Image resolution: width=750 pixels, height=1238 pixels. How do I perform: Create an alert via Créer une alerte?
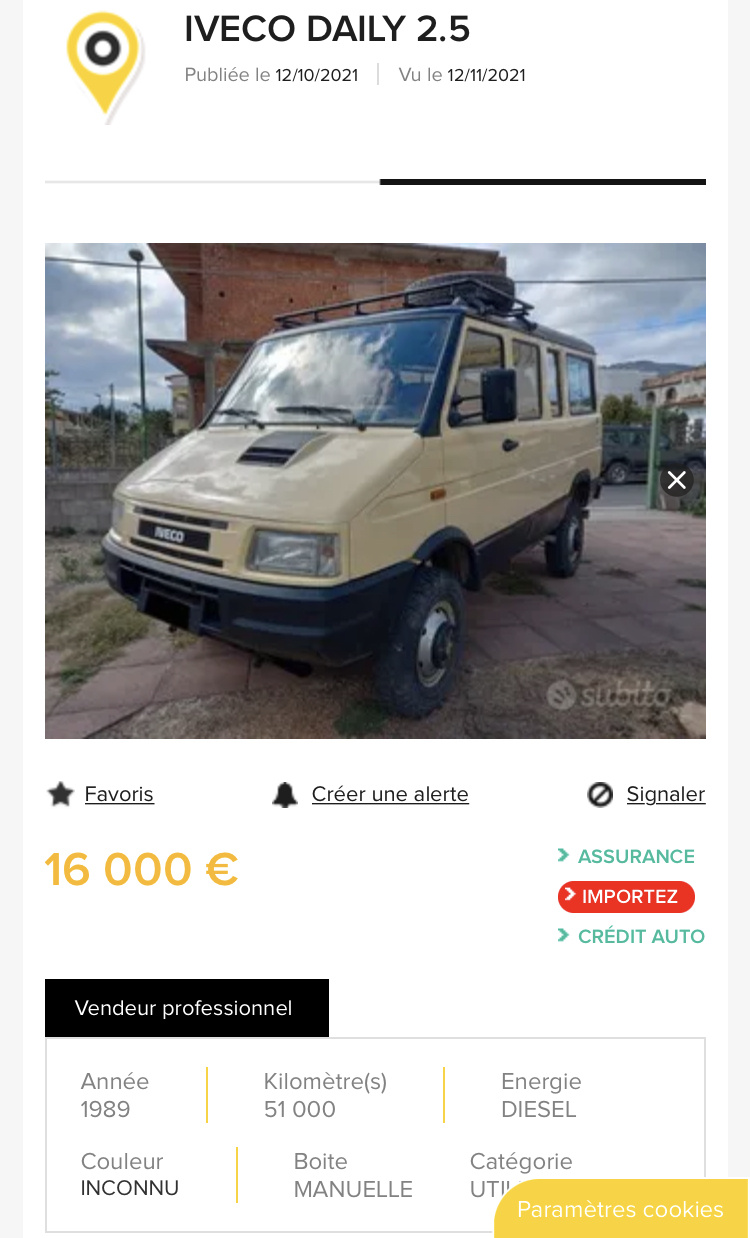[389, 794]
